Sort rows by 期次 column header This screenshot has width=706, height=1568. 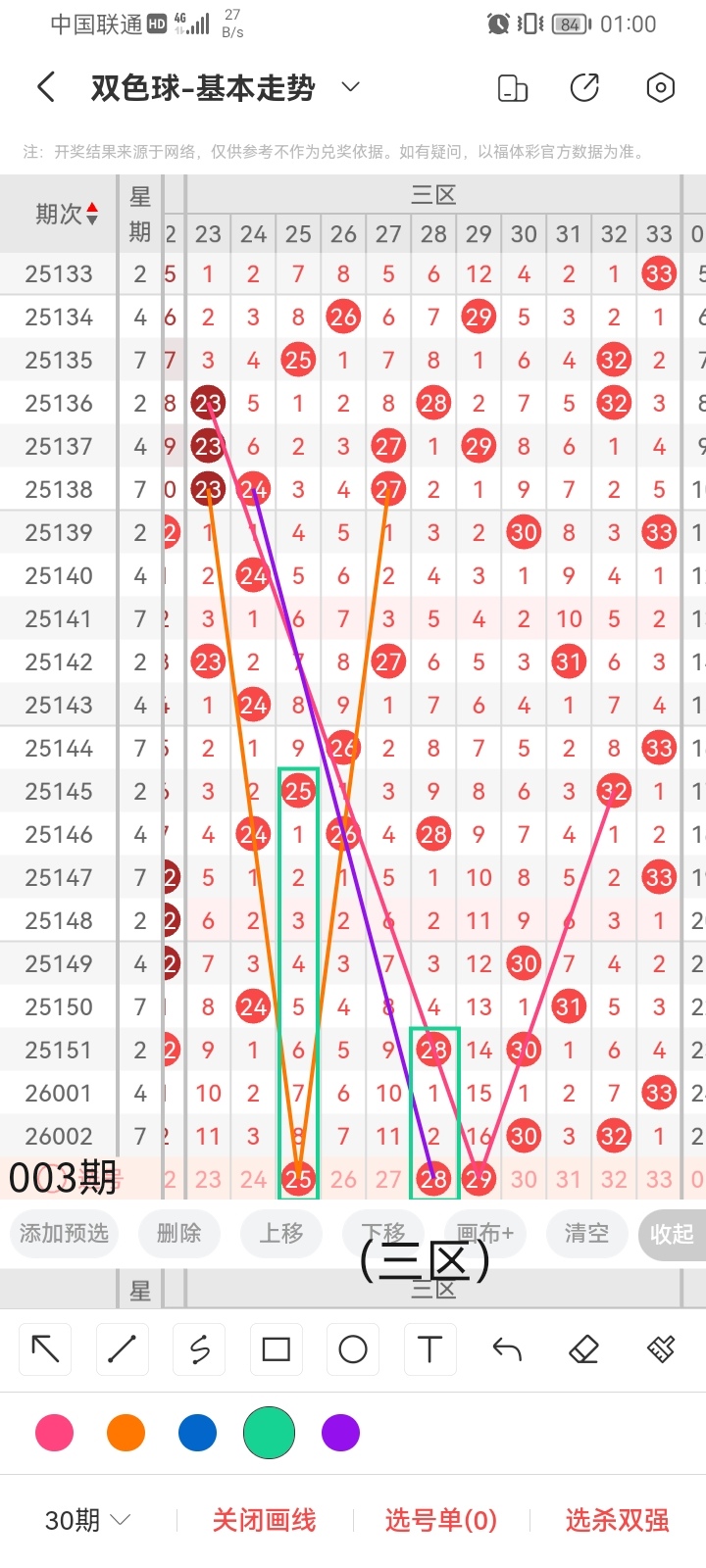(67, 214)
